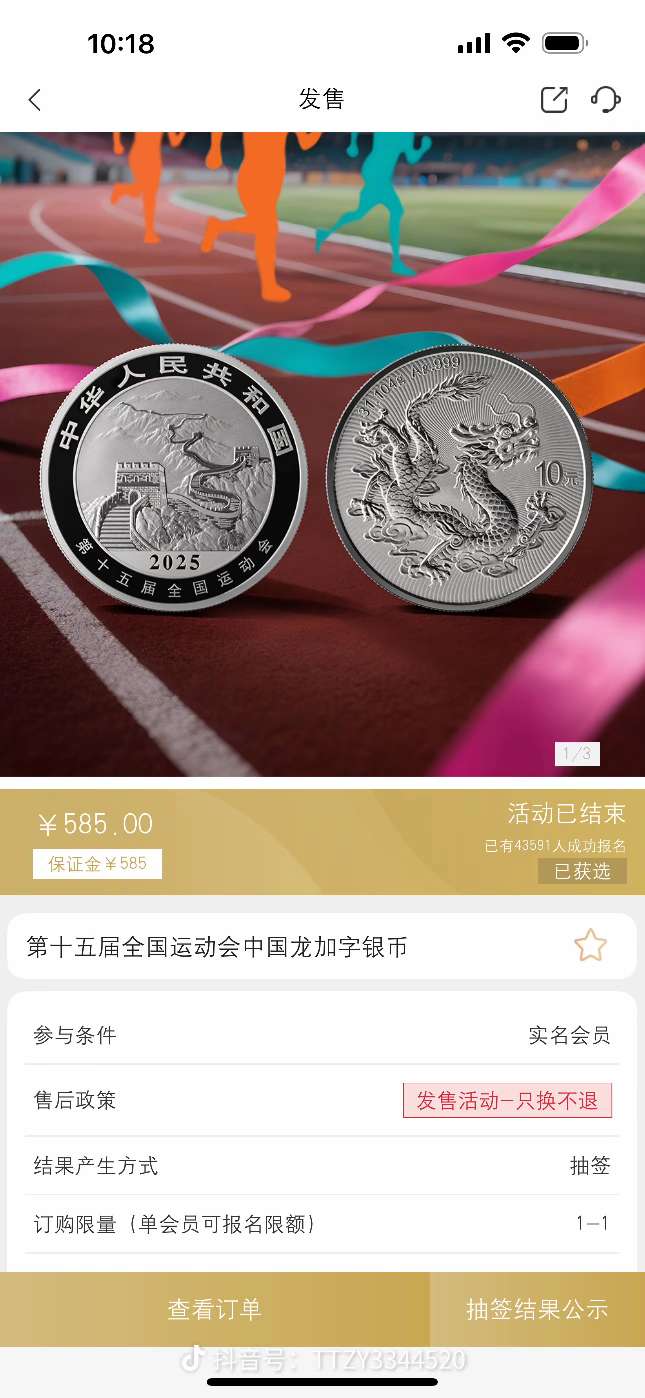Go back from the 发售 page

[35, 100]
